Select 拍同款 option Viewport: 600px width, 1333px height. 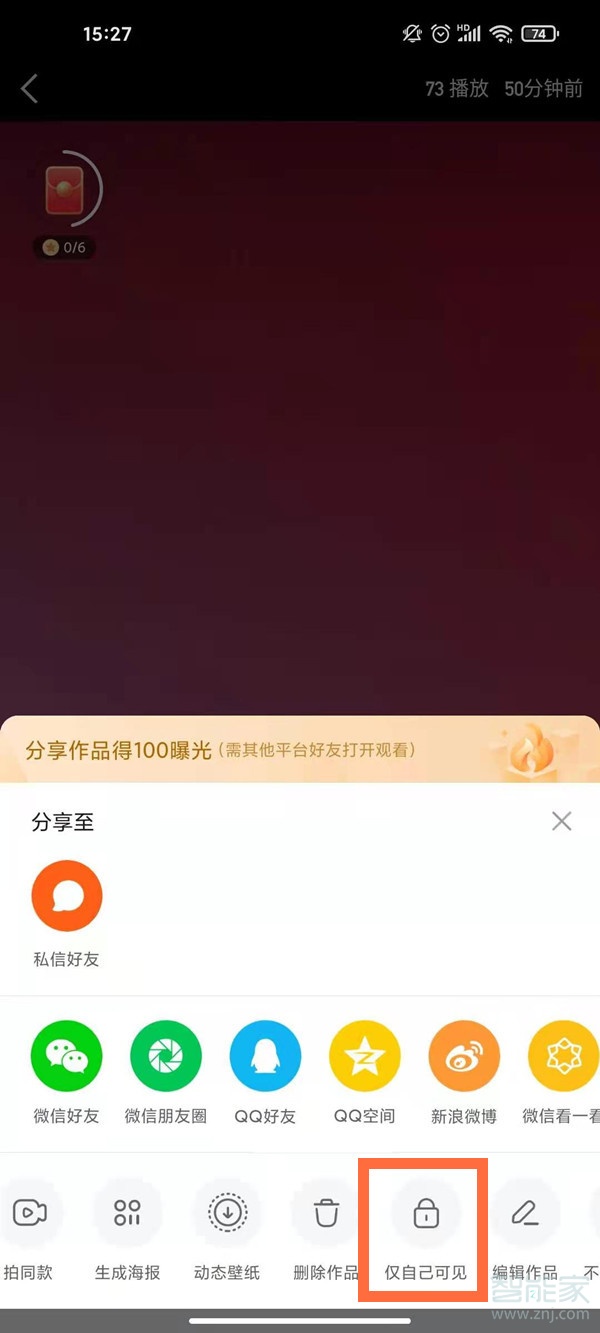29,1213
